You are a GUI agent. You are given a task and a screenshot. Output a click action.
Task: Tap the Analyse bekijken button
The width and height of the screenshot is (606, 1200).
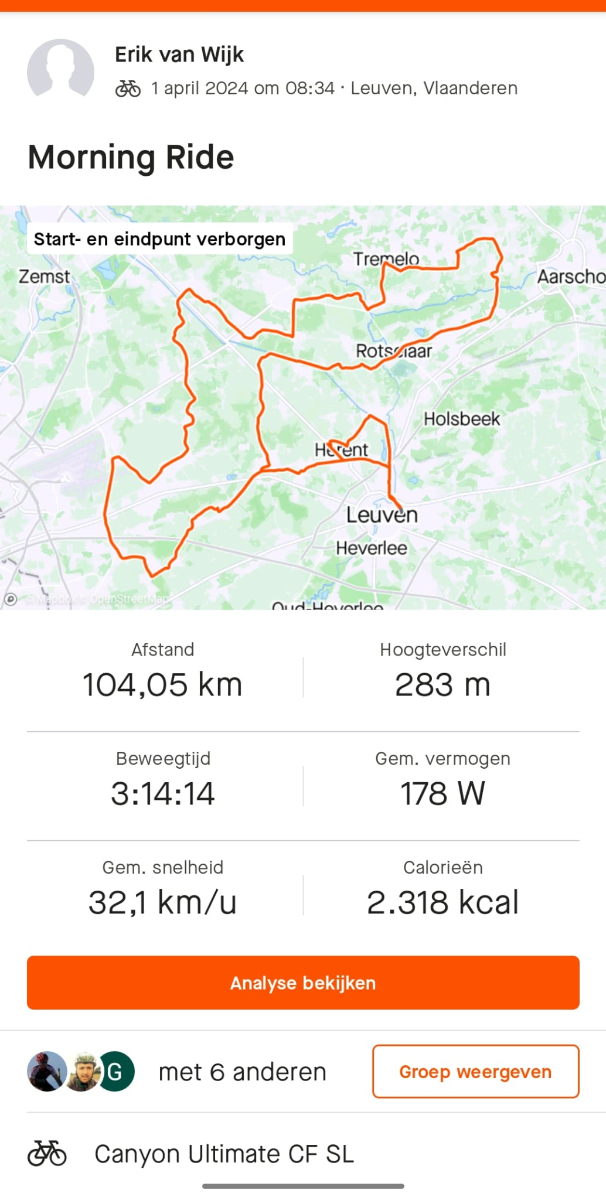pyautogui.click(x=303, y=983)
